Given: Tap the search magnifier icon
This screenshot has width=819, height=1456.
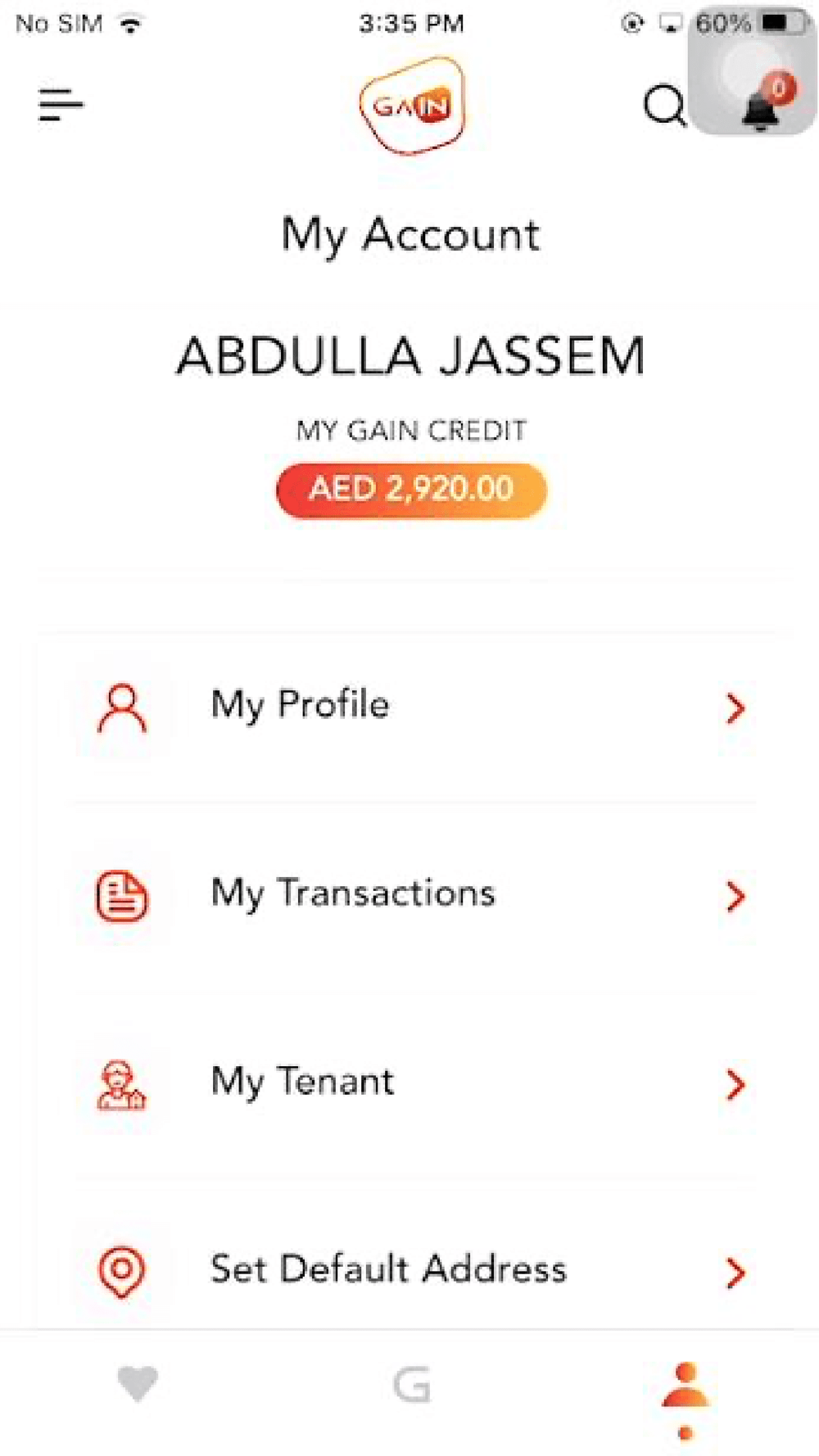Looking at the screenshot, I should point(664,106).
